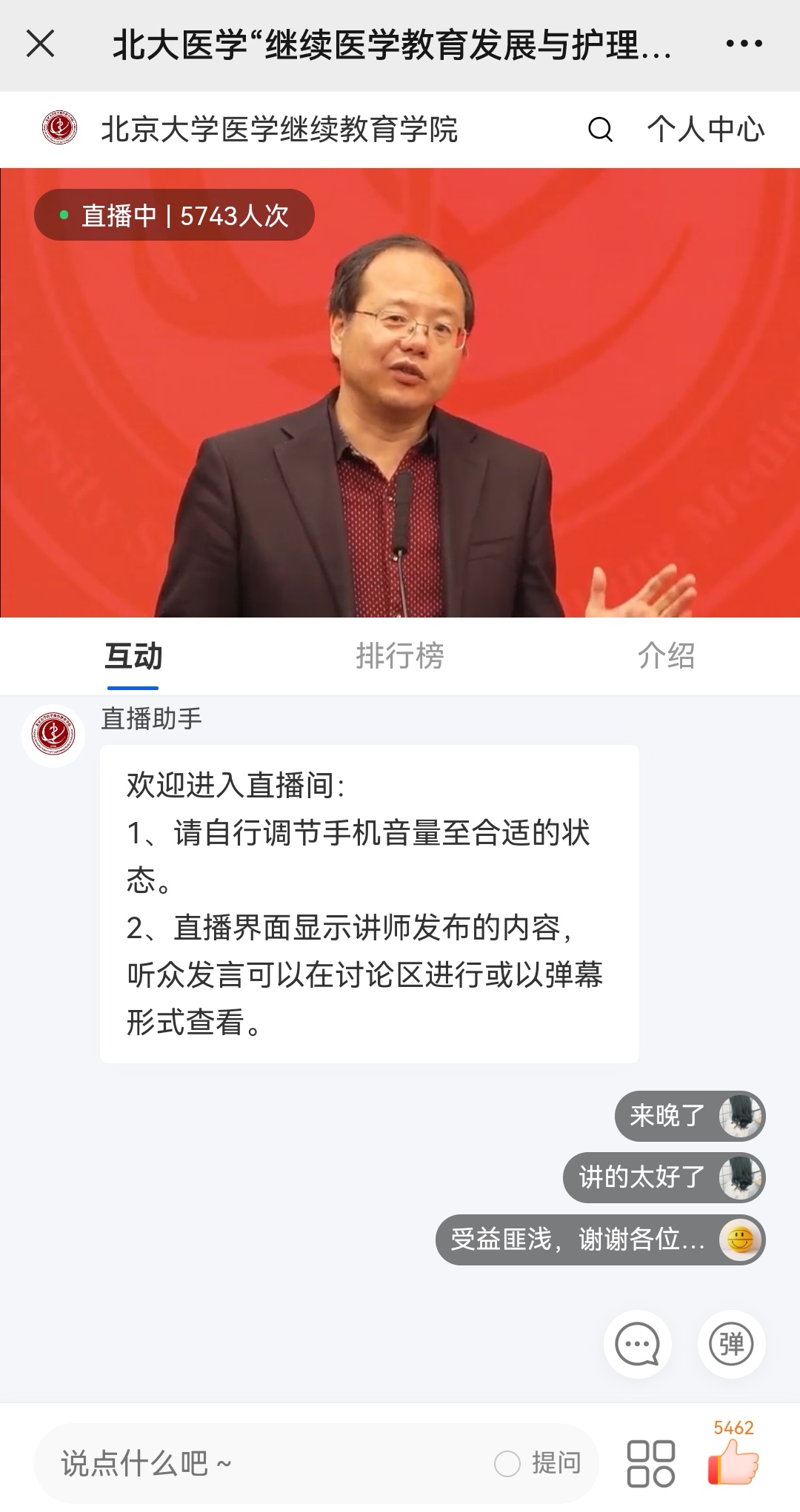Tap the live video player
The image size is (800, 1512).
pyautogui.click(x=400, y=392)
